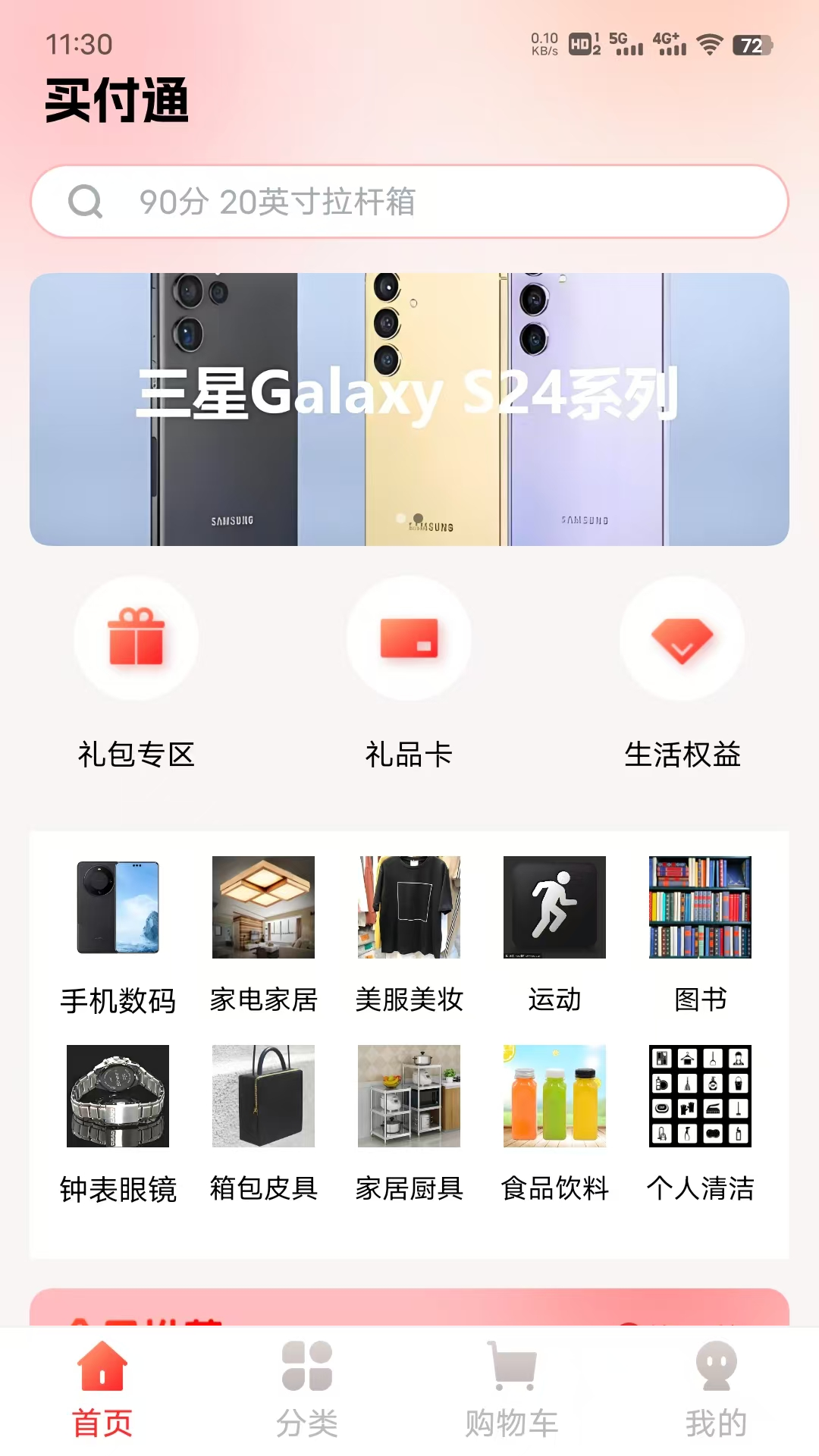Switch to the 首页 home tab
This screenshot has width=819, height=1456.
(x=102, y=1389)
